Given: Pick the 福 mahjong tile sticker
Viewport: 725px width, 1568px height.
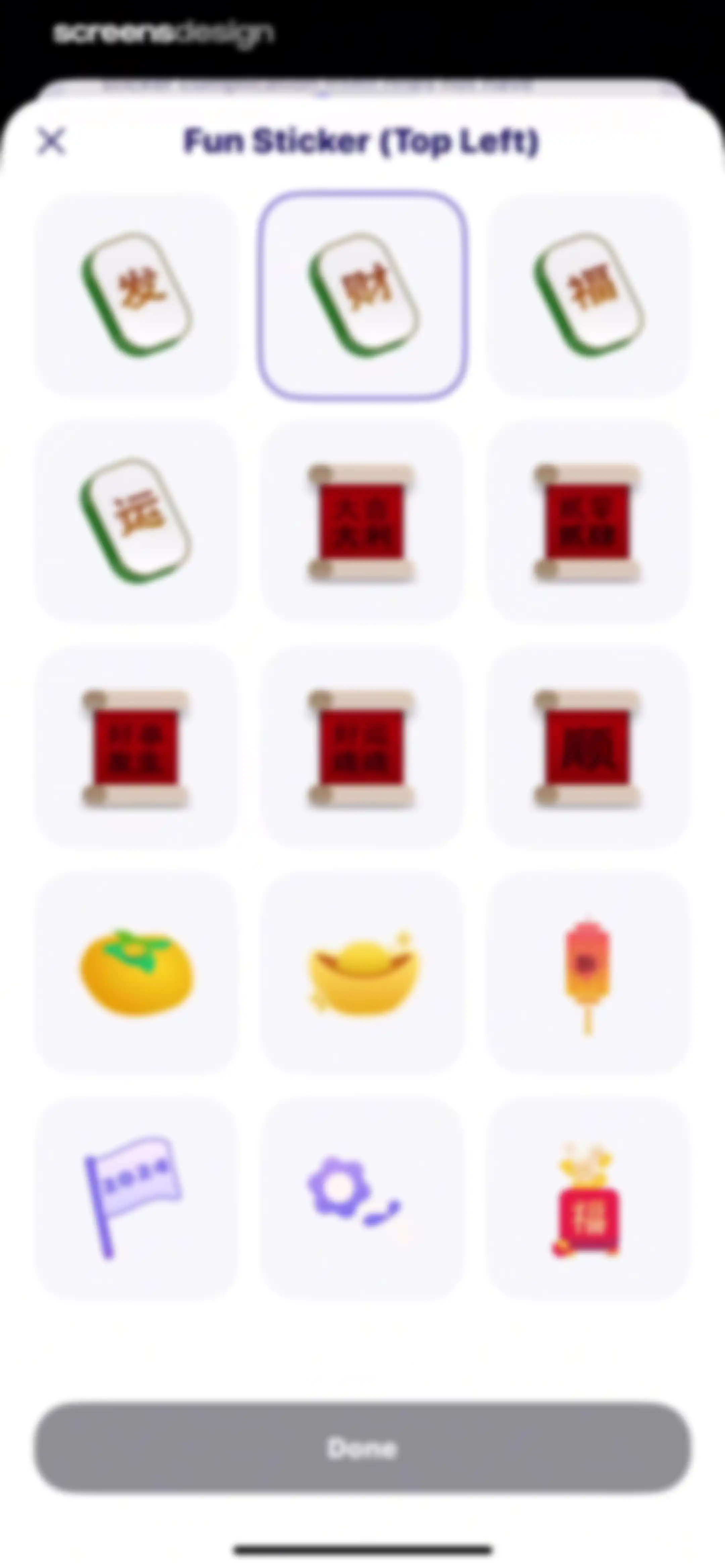Looking at the screenshot, I should pyautogui.click(x=588, y=294).
